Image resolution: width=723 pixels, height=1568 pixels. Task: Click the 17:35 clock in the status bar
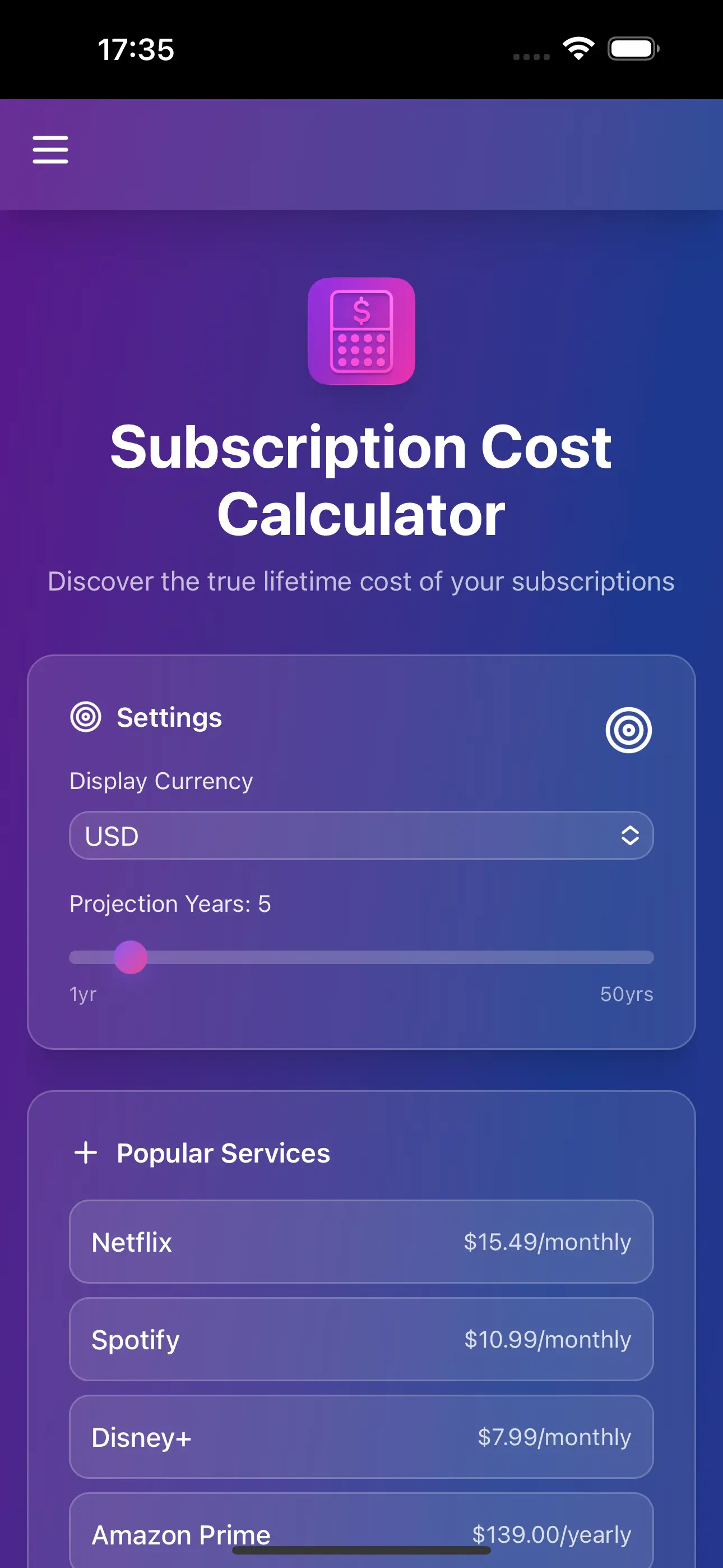(x=135, y=50)
